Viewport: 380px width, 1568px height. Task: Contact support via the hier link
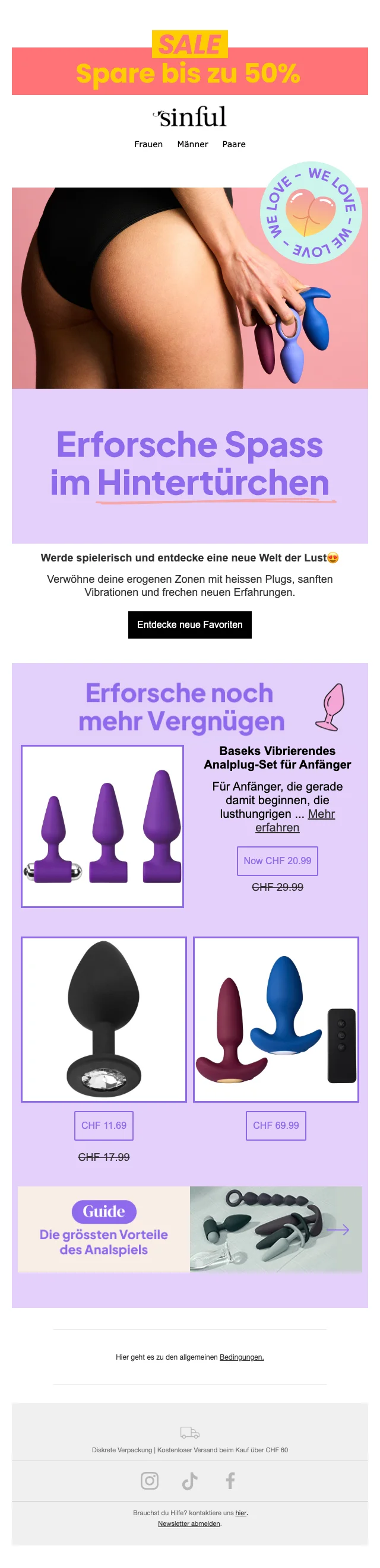click(x=241, y=1513)
